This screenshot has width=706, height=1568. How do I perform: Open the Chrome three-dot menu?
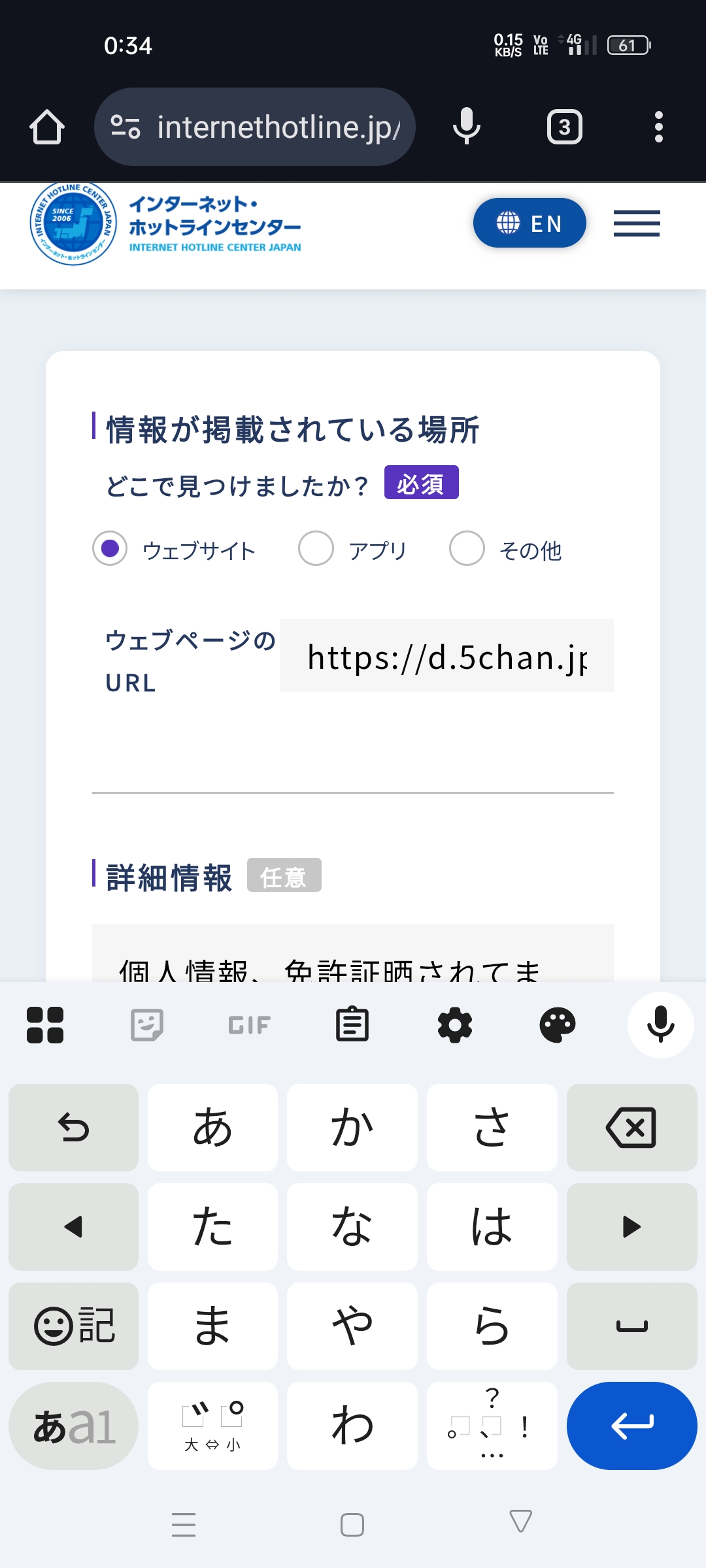click(660, 126)
